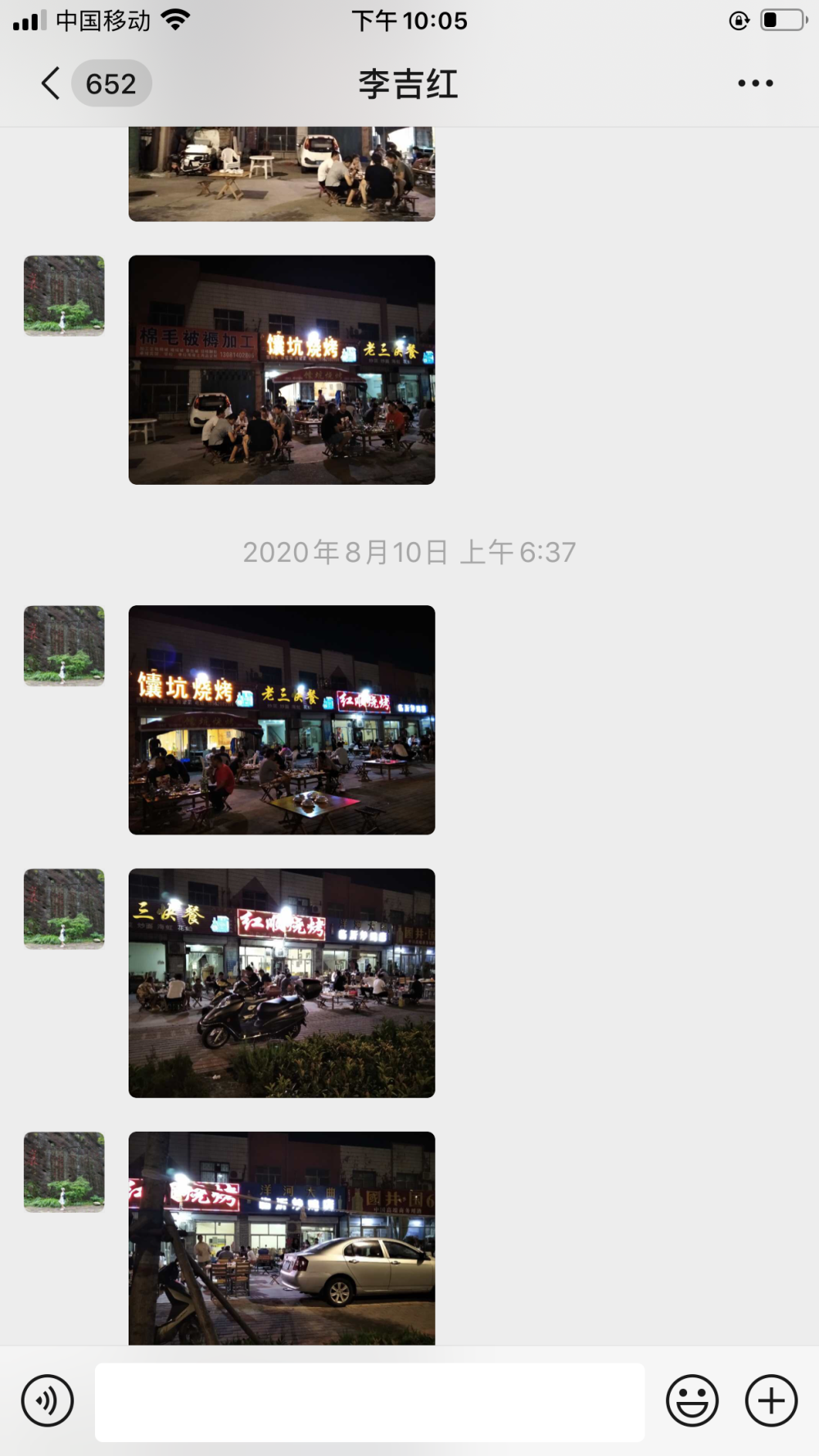Tap the message text field

coord(369,1402)
